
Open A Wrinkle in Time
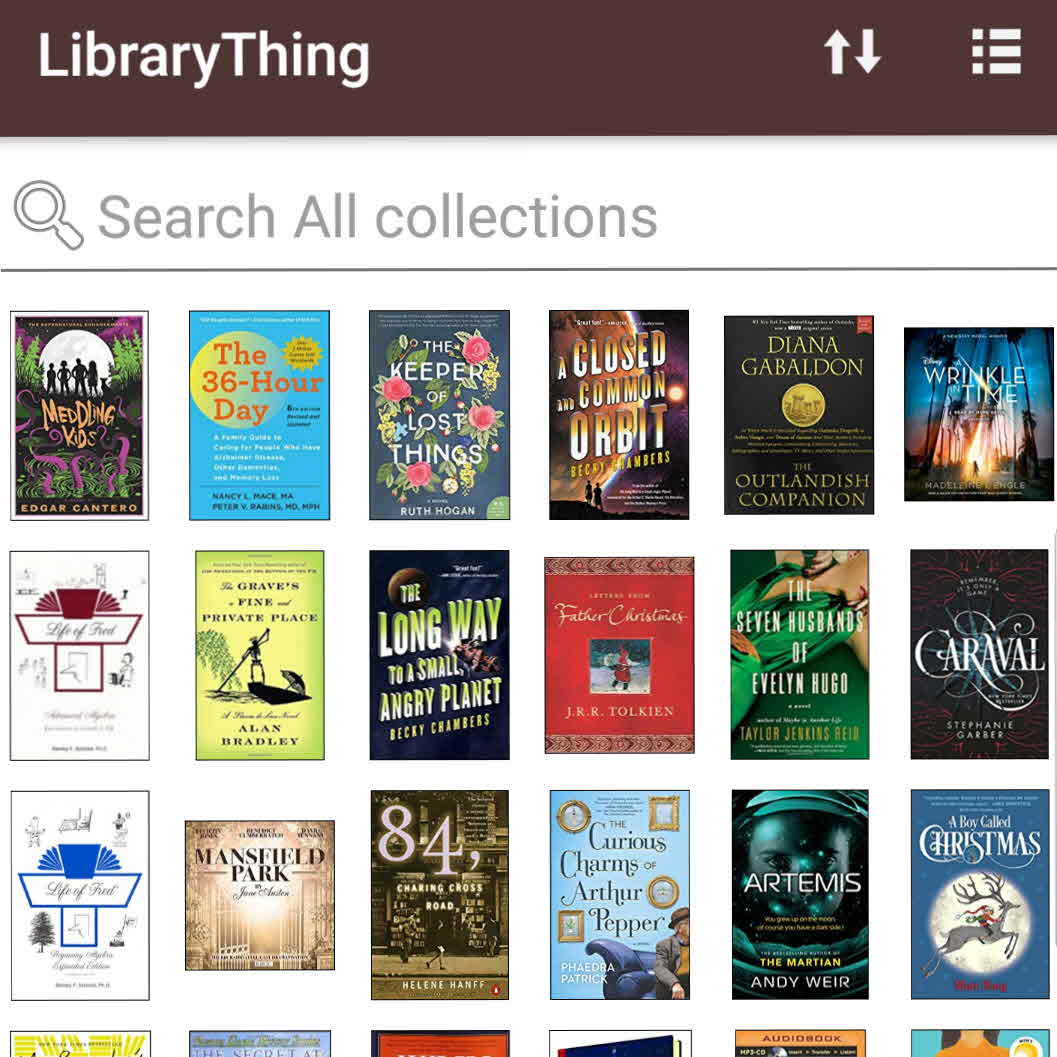[x=978, y=414]
